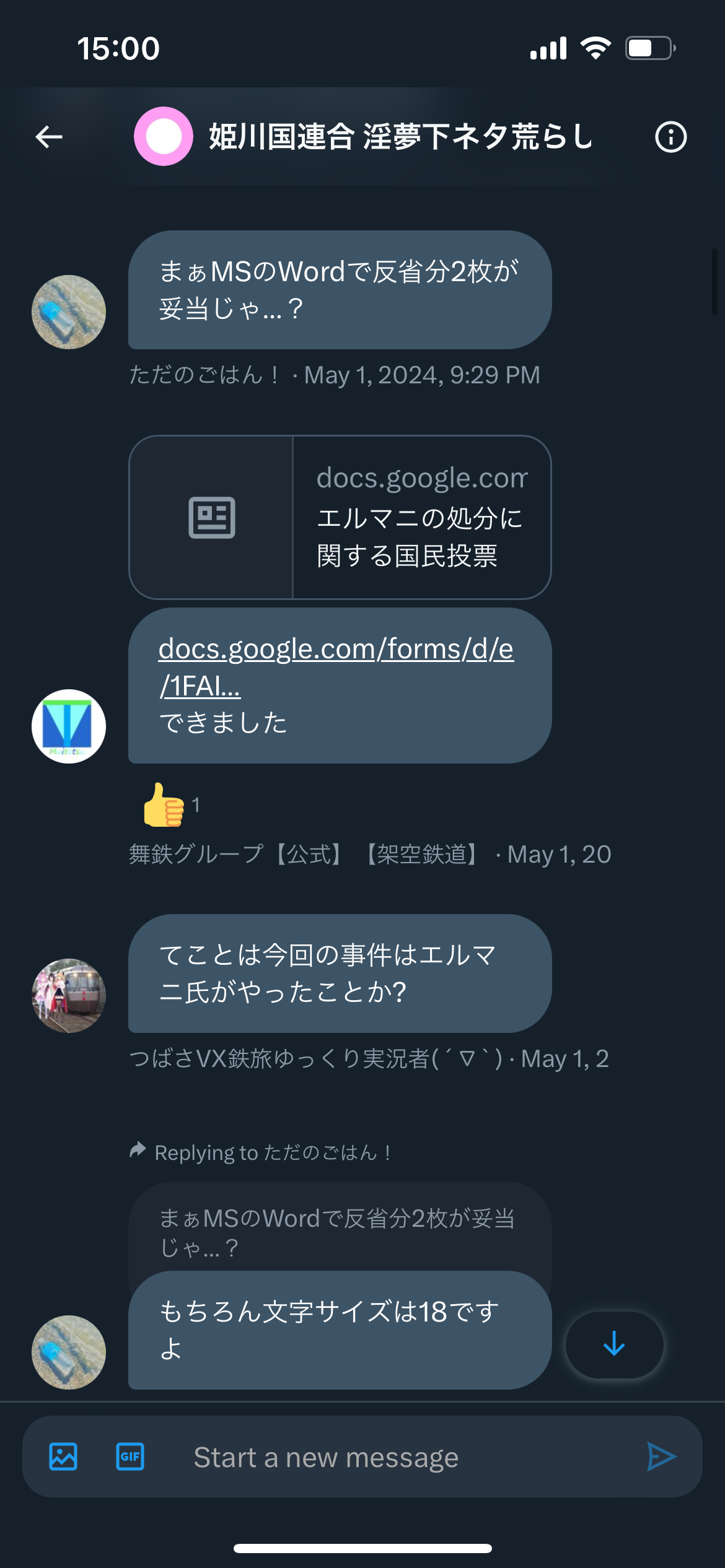Image resolution: width=725 pixels, height=1568 pixels.
Task: Open 舞鉄グループ profile avatar
Action: click(69, 726)
